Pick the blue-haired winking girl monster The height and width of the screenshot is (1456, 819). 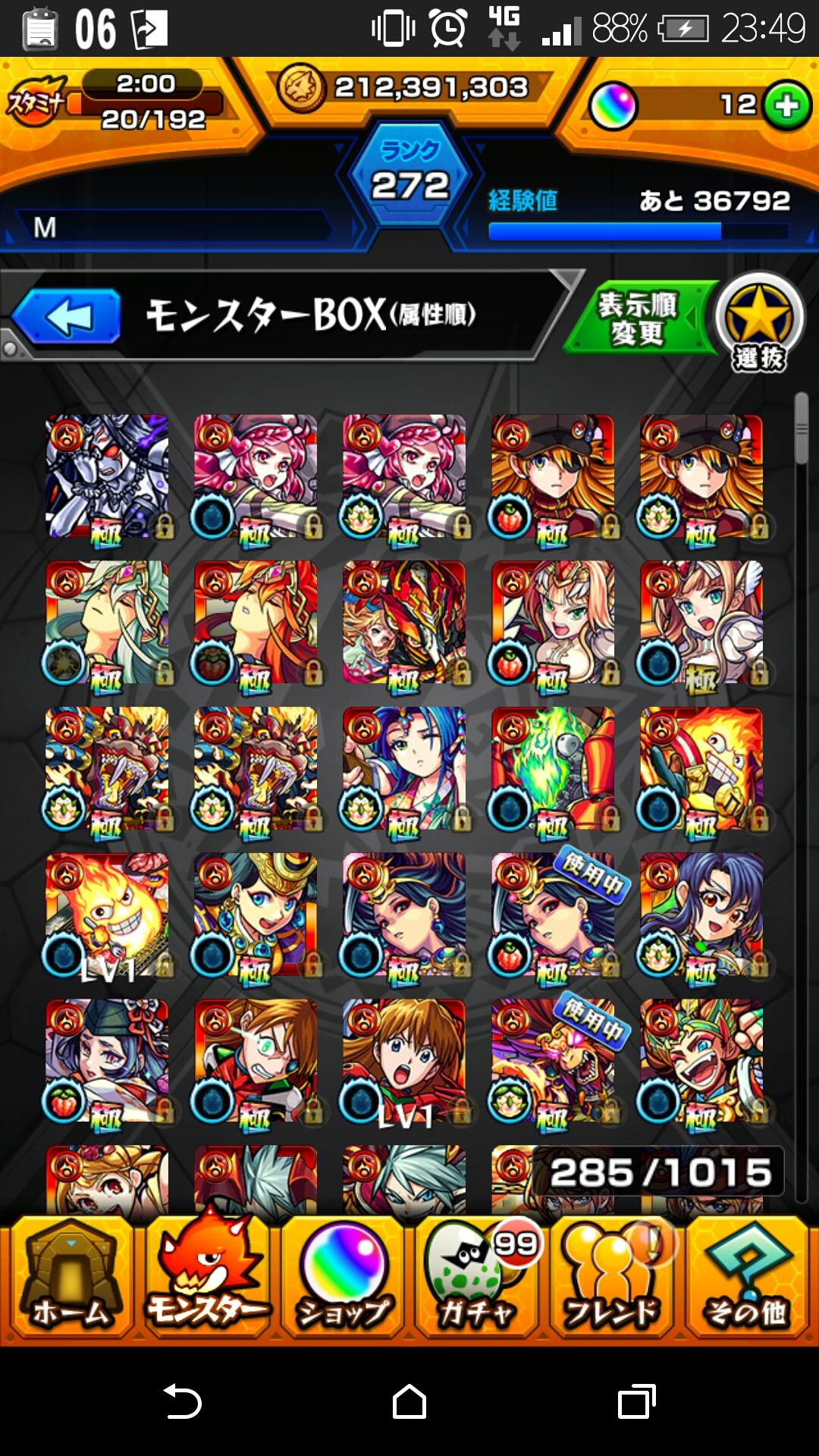pos(405,769)
